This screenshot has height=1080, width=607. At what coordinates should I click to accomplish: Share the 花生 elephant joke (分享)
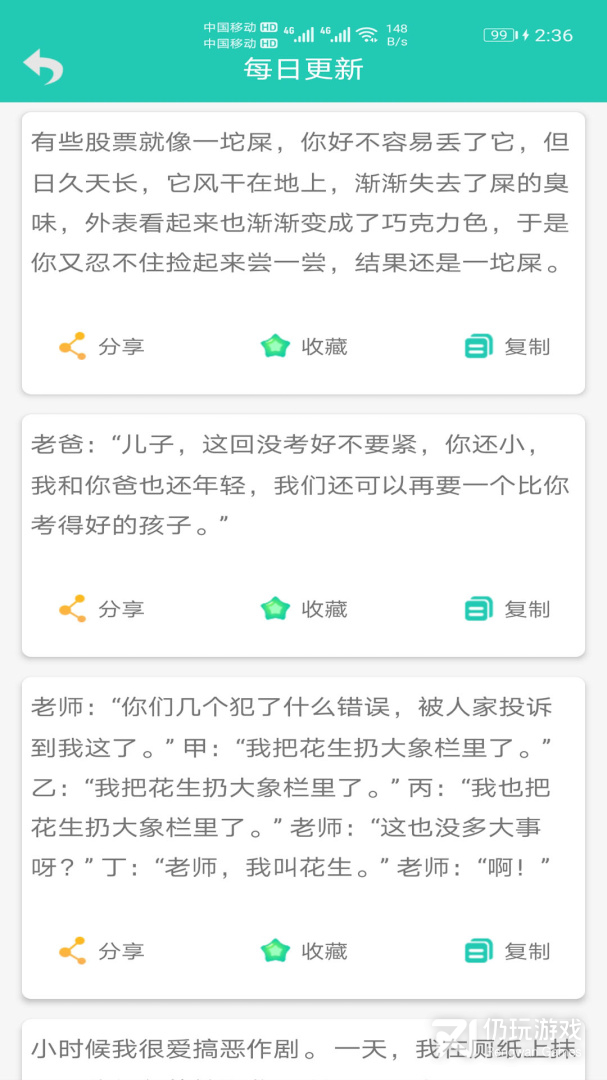click(101, 951)
